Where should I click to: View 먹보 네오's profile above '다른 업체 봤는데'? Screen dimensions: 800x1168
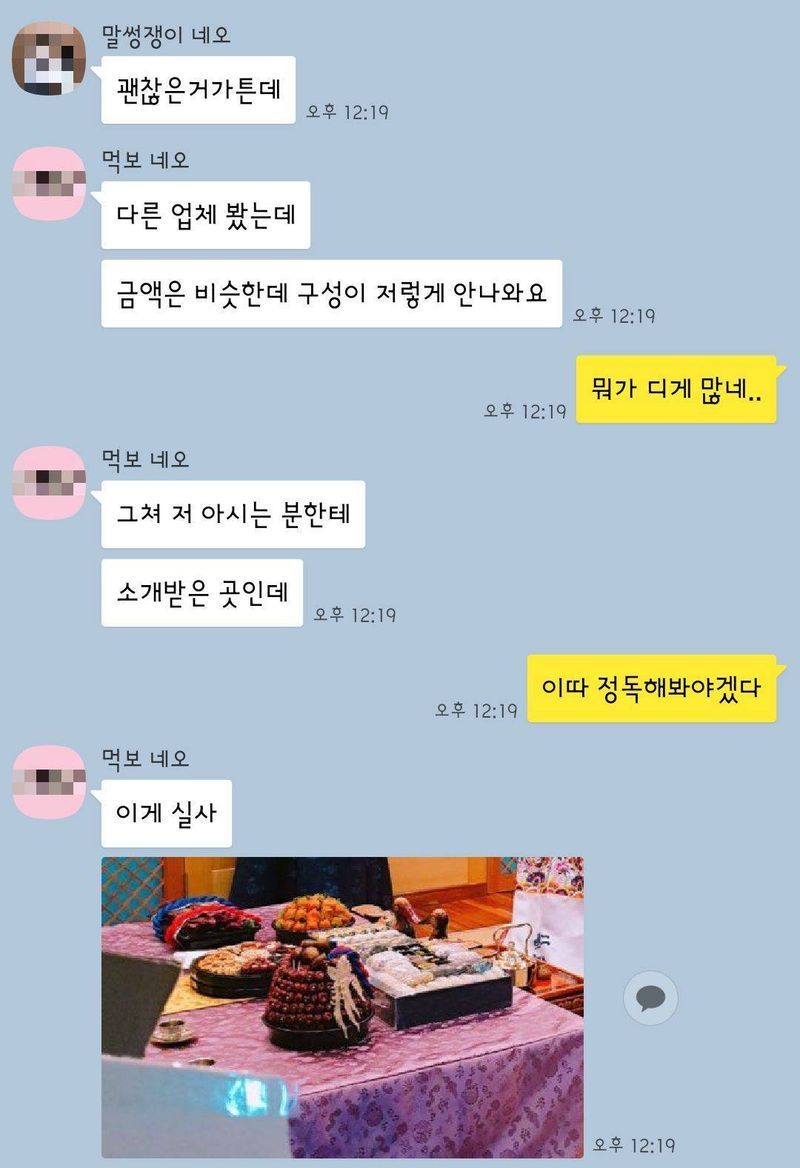[48, 183]
